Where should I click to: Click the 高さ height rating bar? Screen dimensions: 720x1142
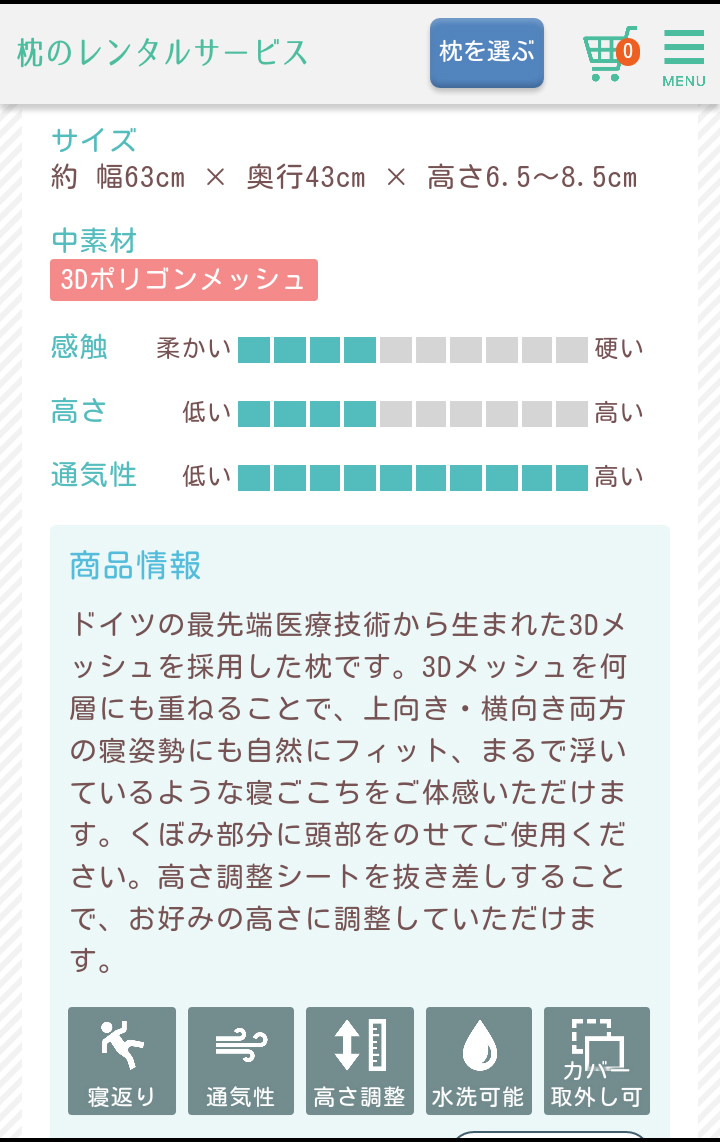pyautogui.click(x=410, y=413)
